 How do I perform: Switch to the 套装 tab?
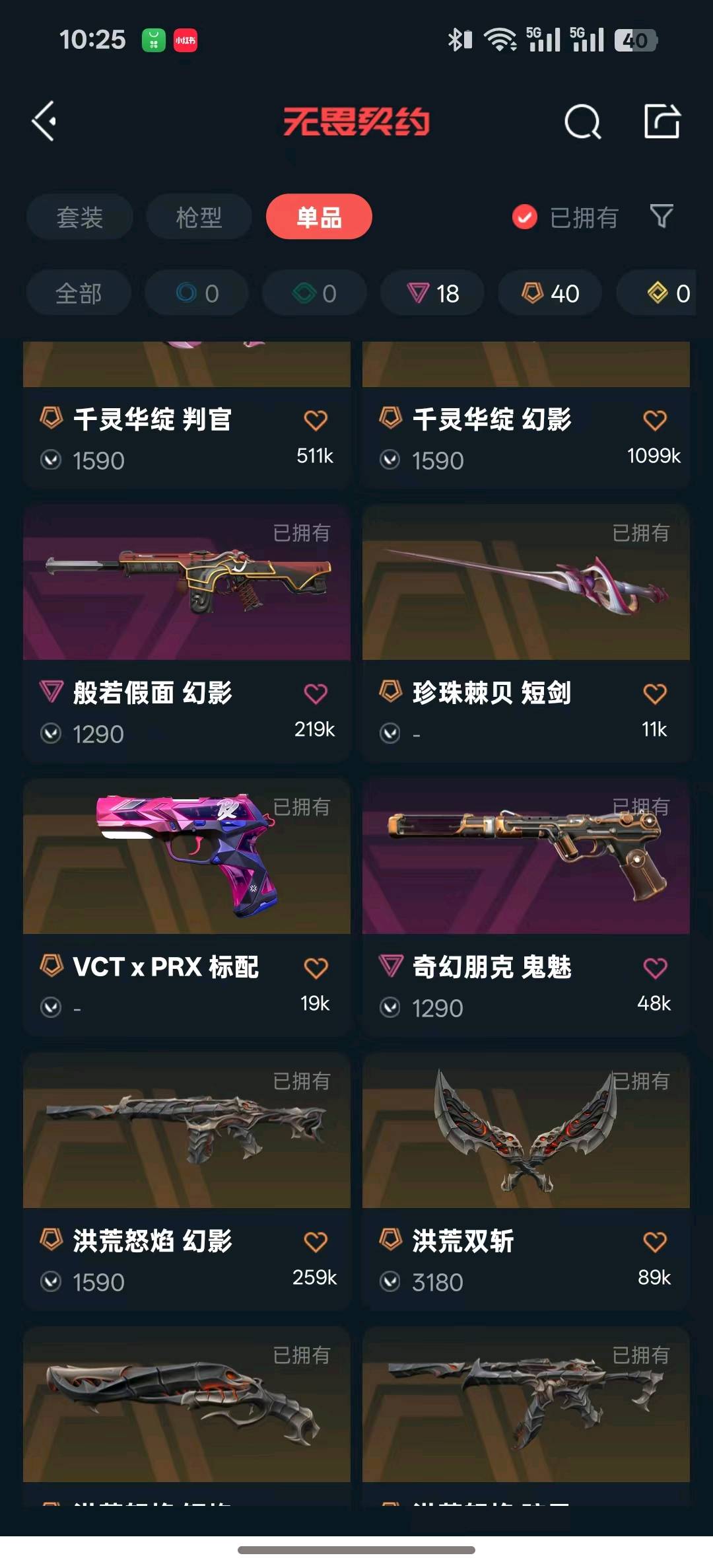coord(80,217)
